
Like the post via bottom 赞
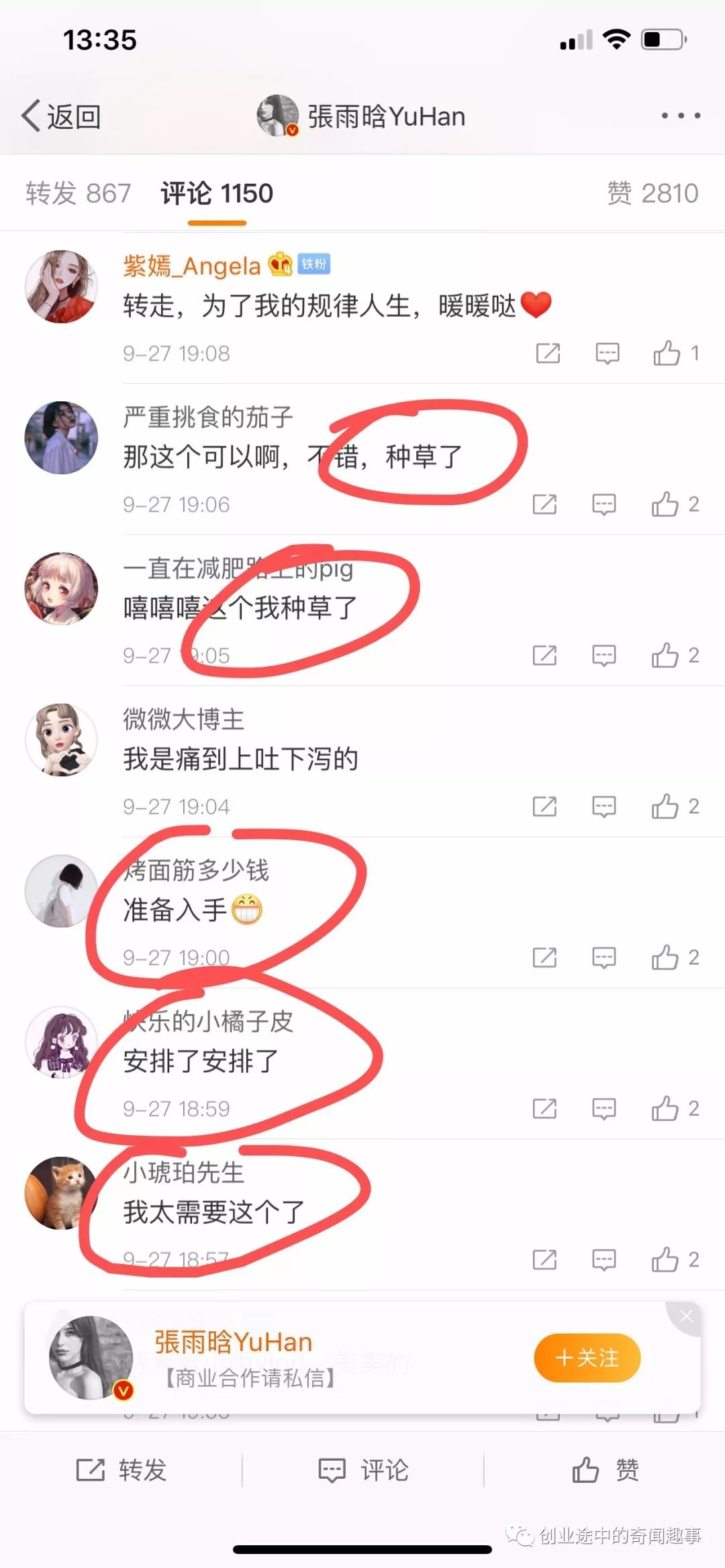click(x=606, y=1469)
